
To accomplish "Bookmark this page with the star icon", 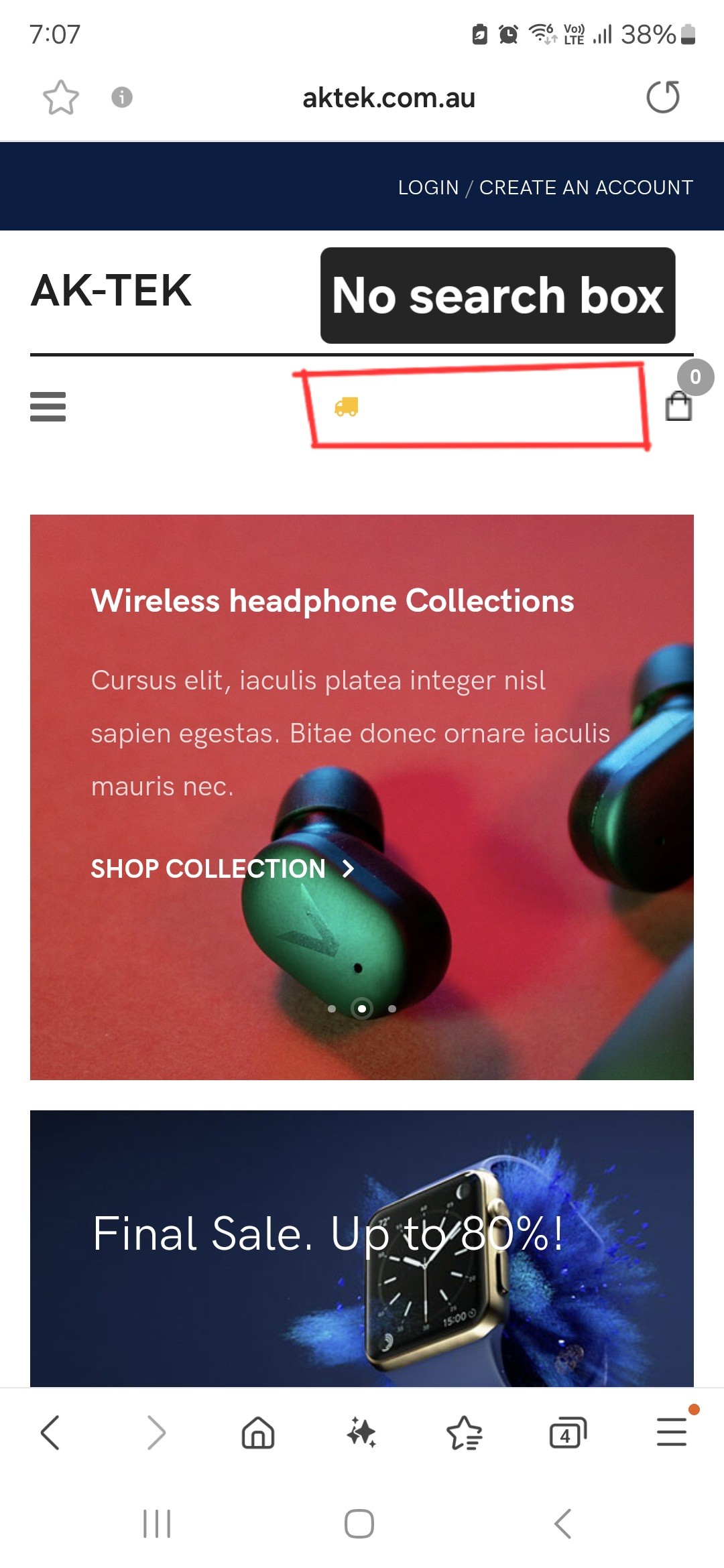I will point(61,98).
